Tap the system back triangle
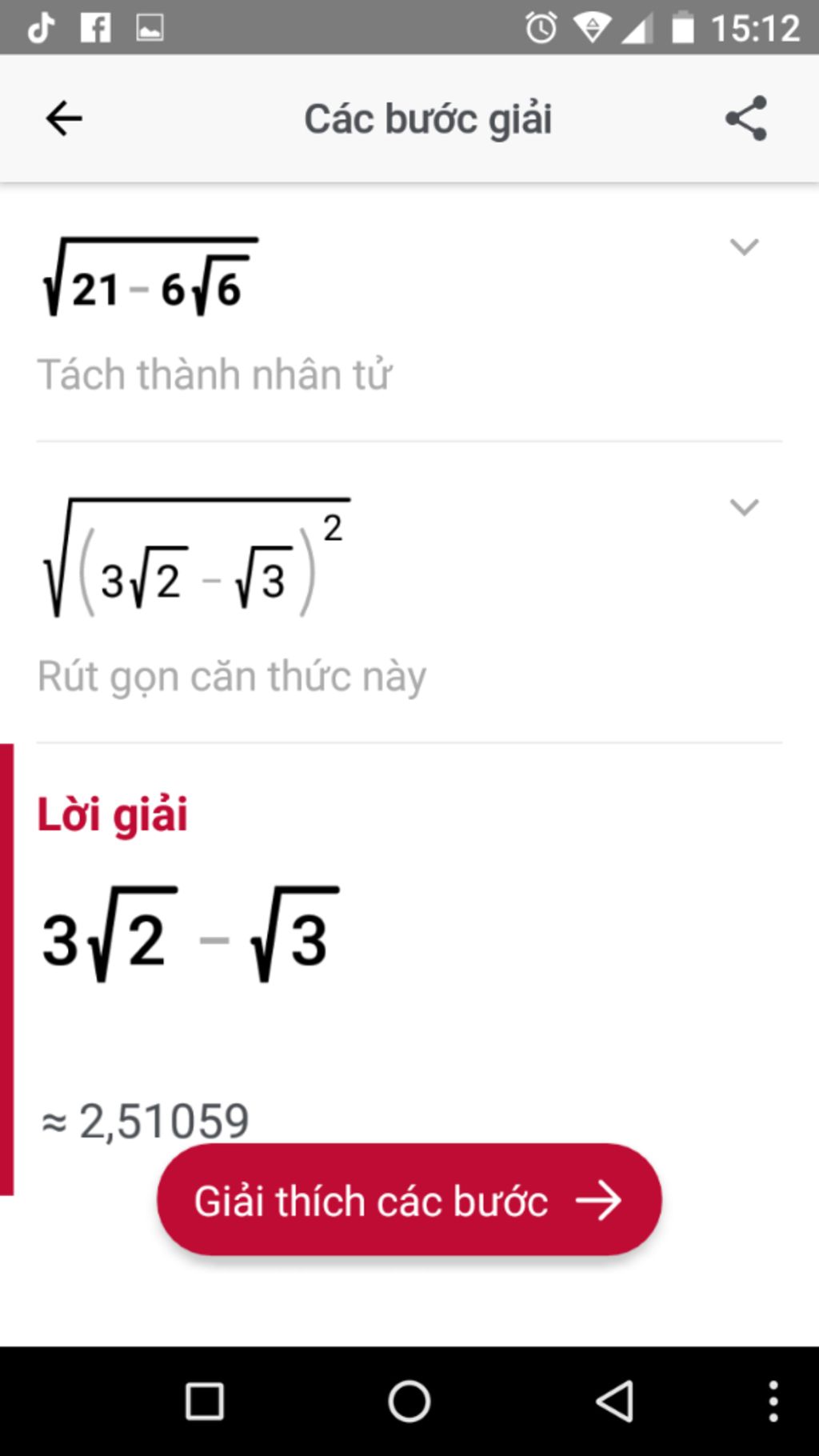The height and width of the screenshot is (1456, 819). tap(614, 1402)
